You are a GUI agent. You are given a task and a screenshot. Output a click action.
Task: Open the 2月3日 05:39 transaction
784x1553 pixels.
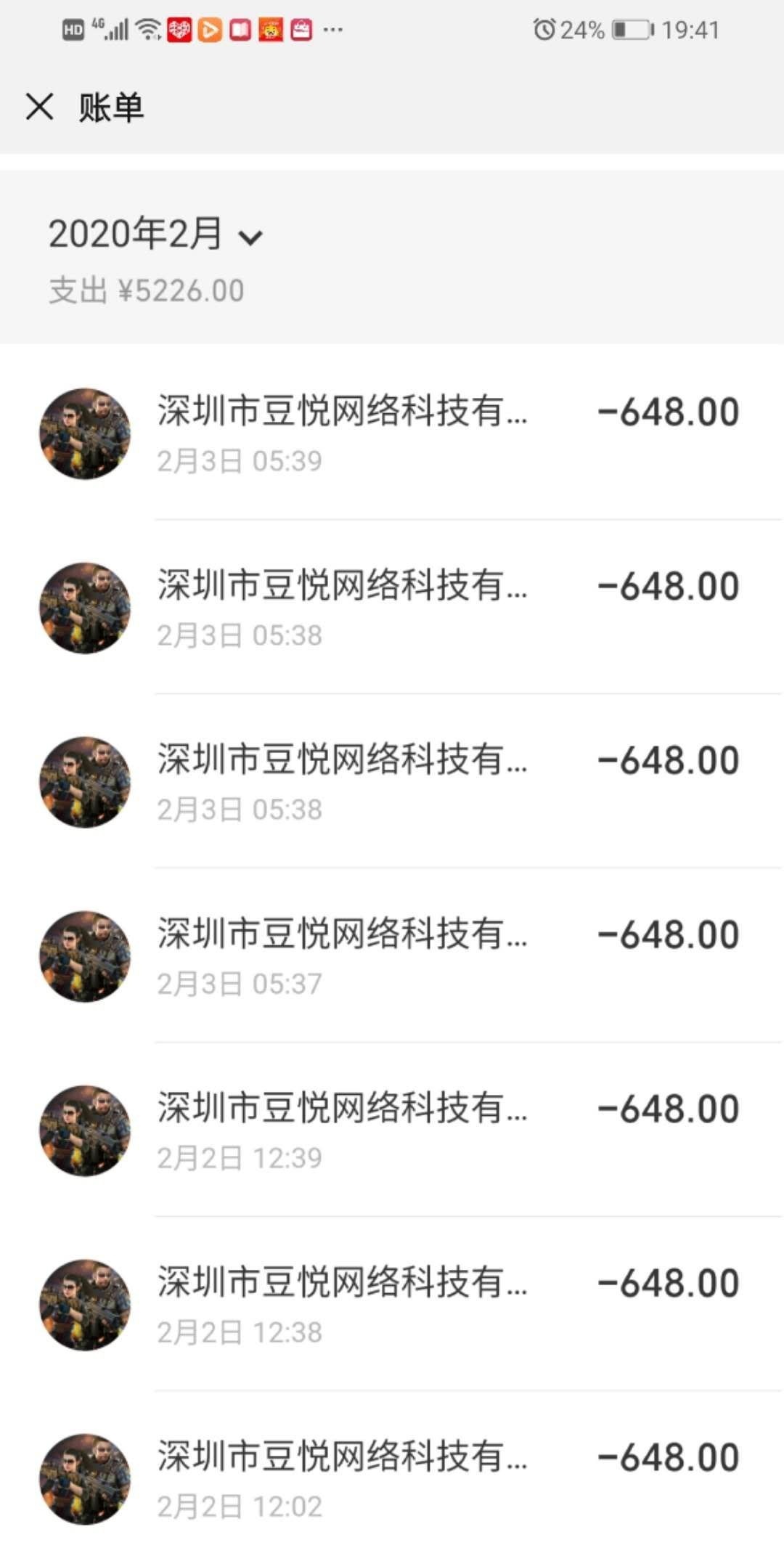coord(392,433)
